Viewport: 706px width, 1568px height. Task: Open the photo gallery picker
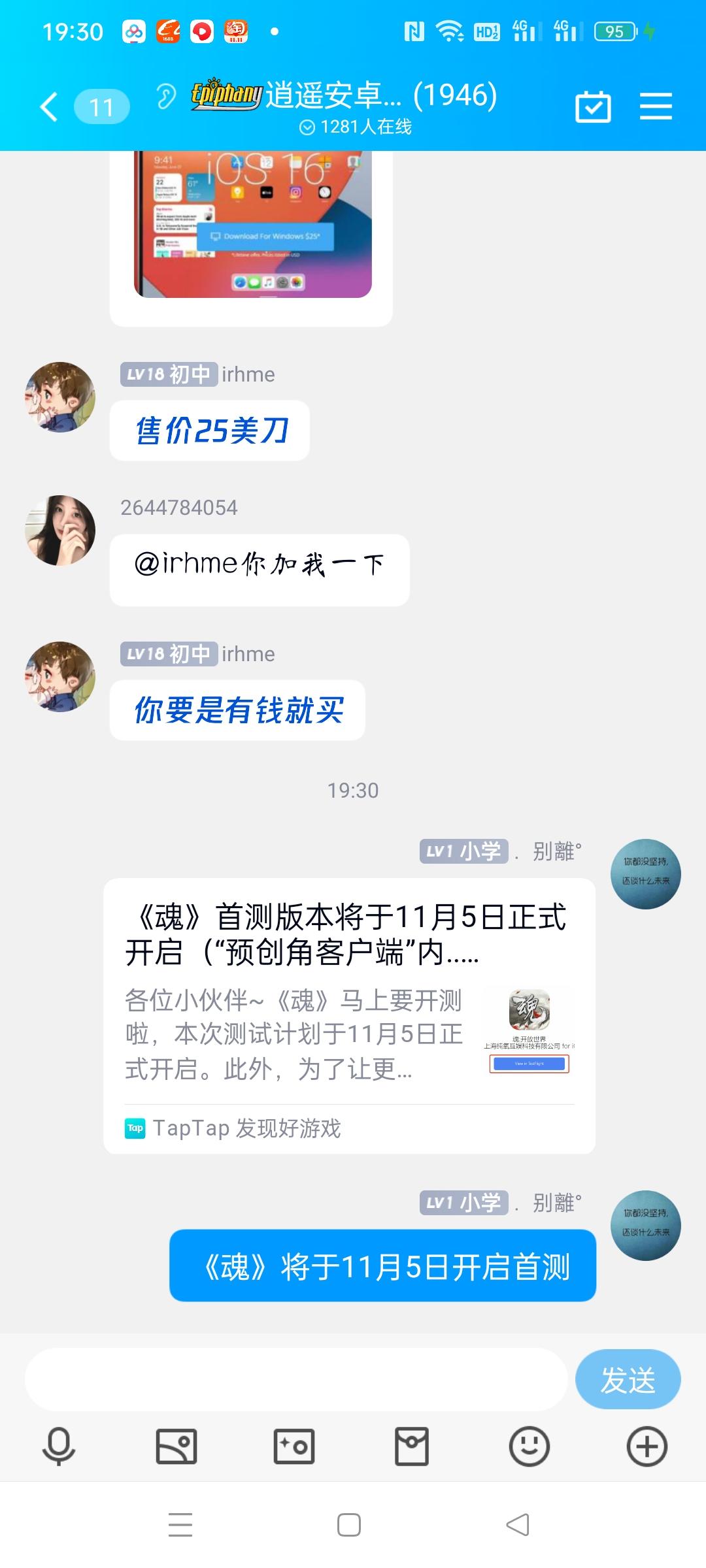coord(176,1446)
